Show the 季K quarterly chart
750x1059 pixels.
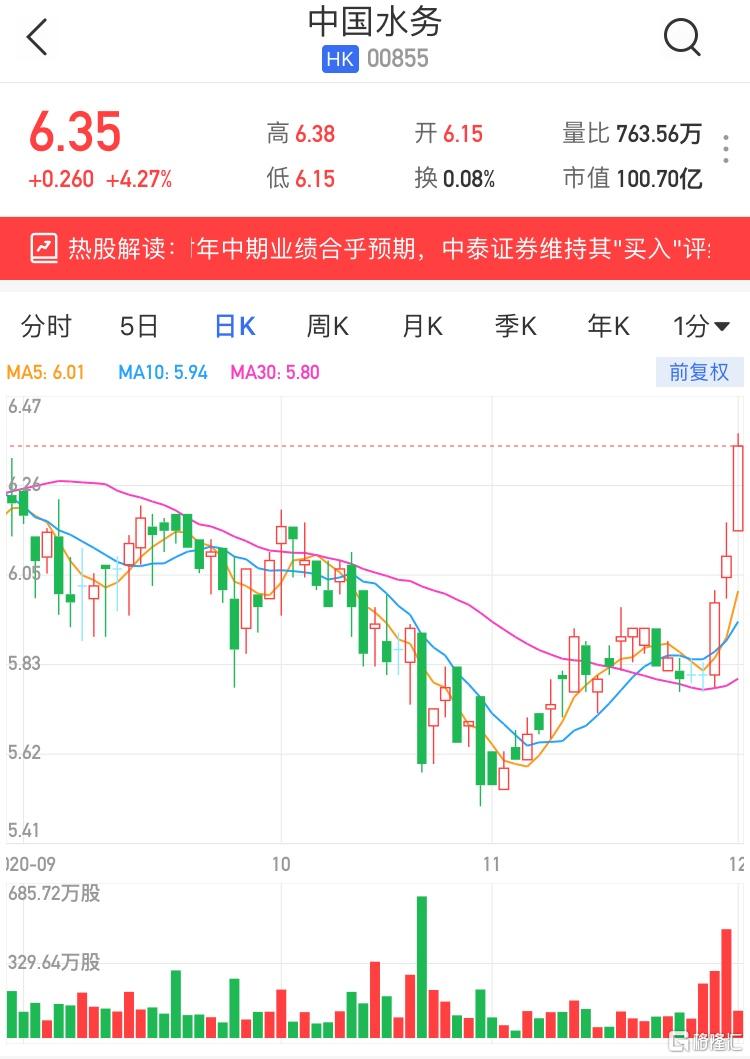click(x=515, y=326)
